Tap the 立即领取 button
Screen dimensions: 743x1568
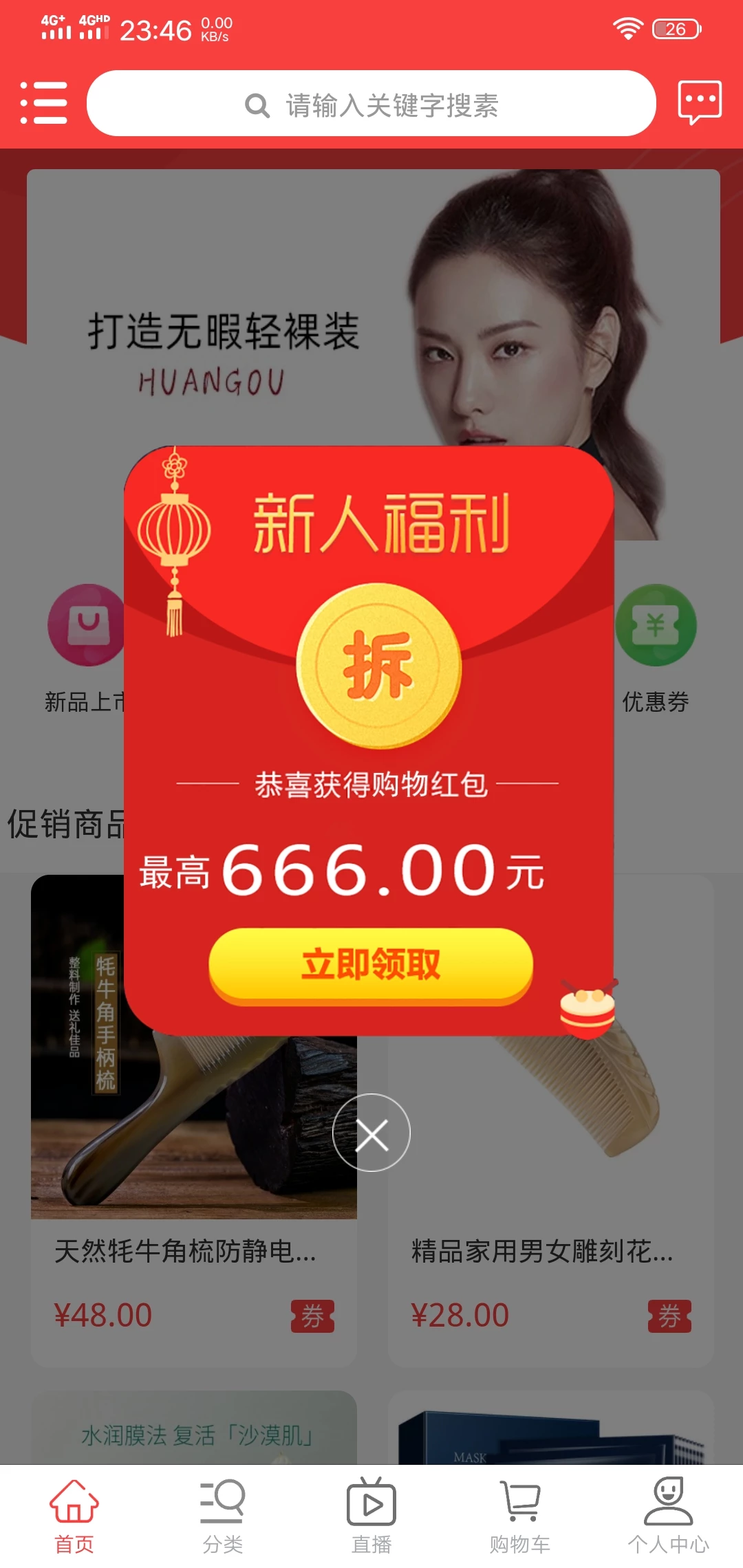click(371, 964)
